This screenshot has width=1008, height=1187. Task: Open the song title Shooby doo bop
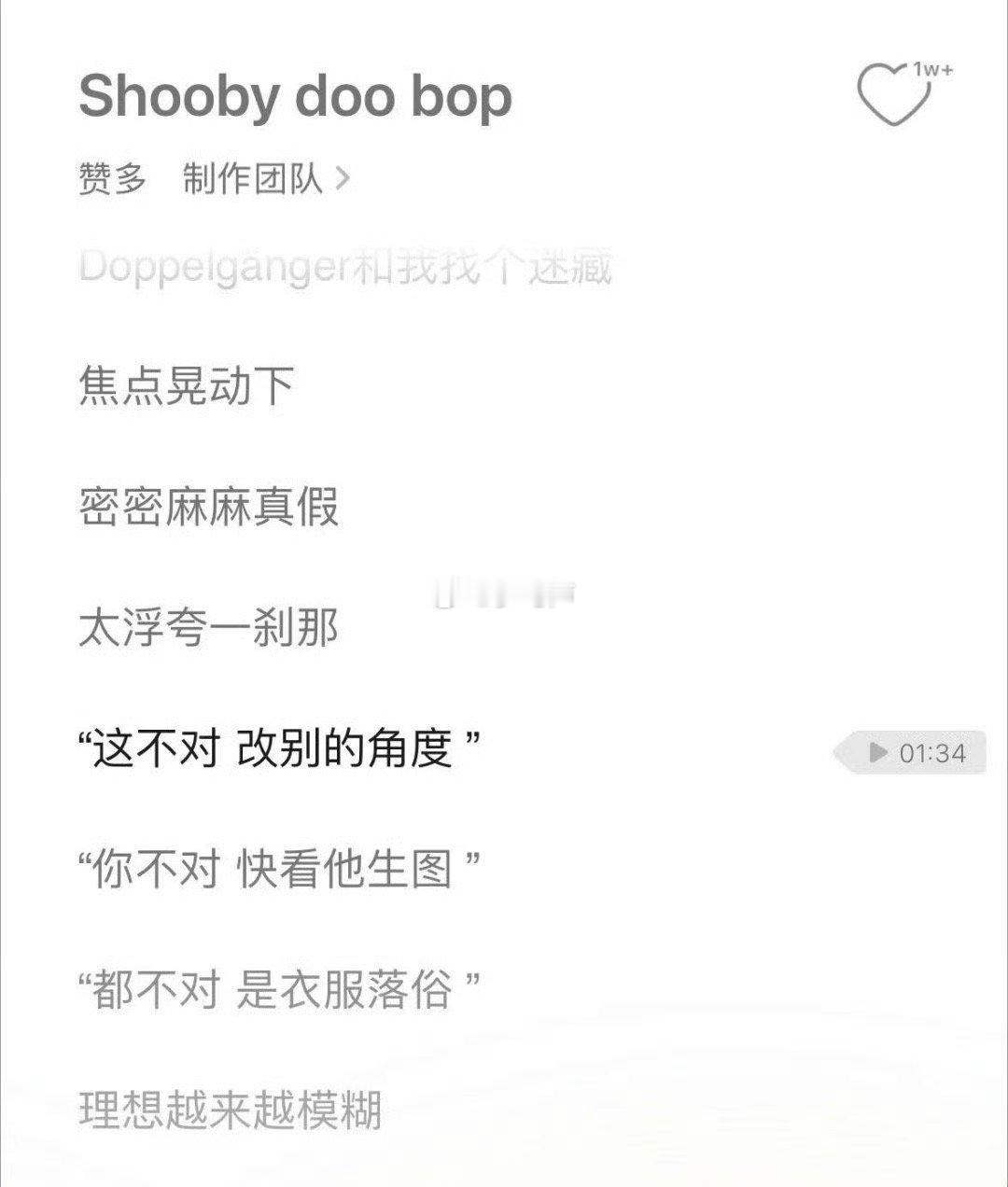[x=294, y=96]
